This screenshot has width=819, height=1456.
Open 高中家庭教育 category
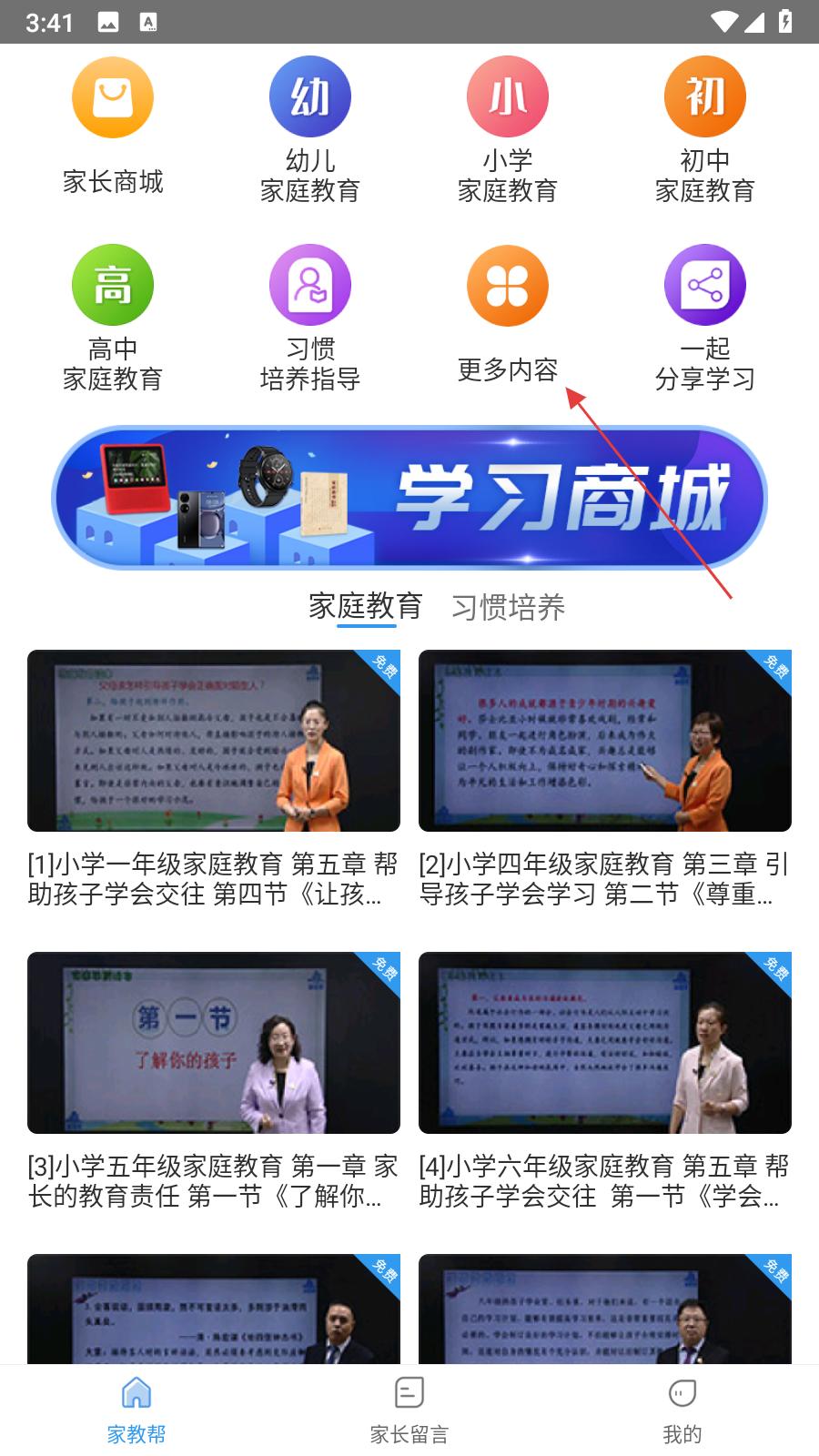pyautogui.click(x=113, y=286)
